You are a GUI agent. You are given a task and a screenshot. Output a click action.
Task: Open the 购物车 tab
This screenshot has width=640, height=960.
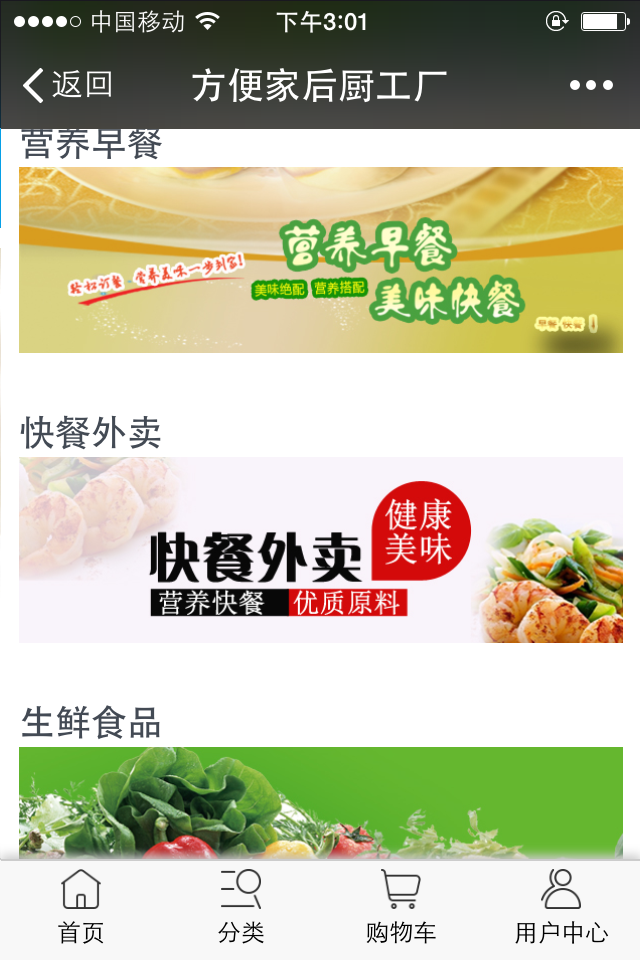400,908
